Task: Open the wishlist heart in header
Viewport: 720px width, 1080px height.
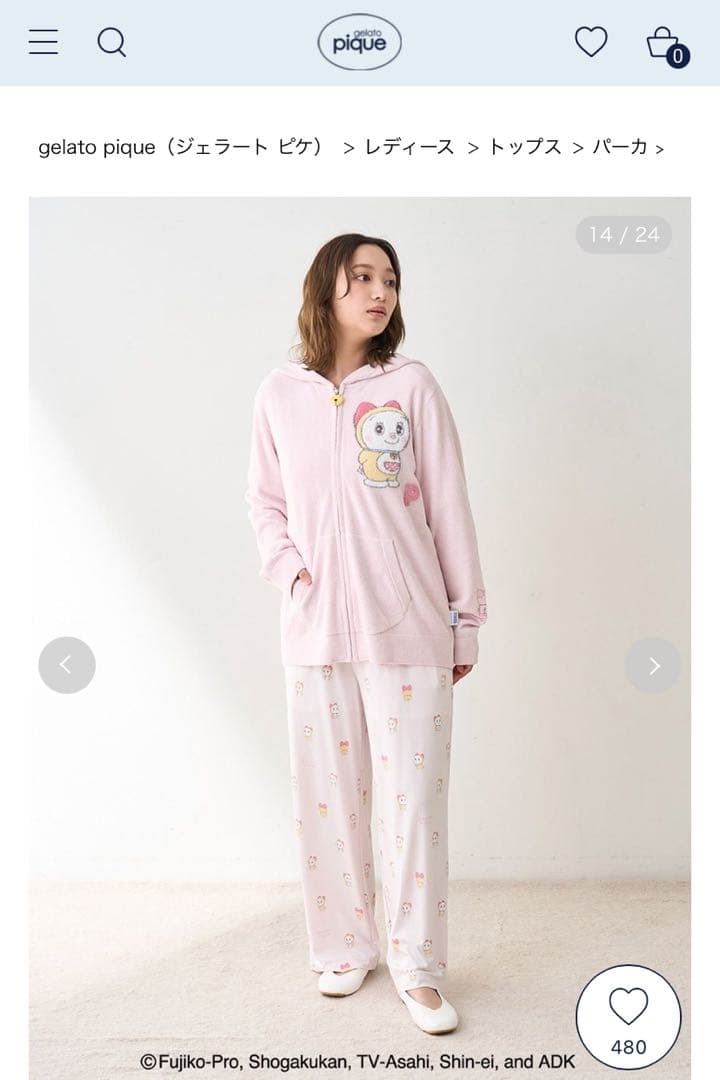Action: click(591, 42)
